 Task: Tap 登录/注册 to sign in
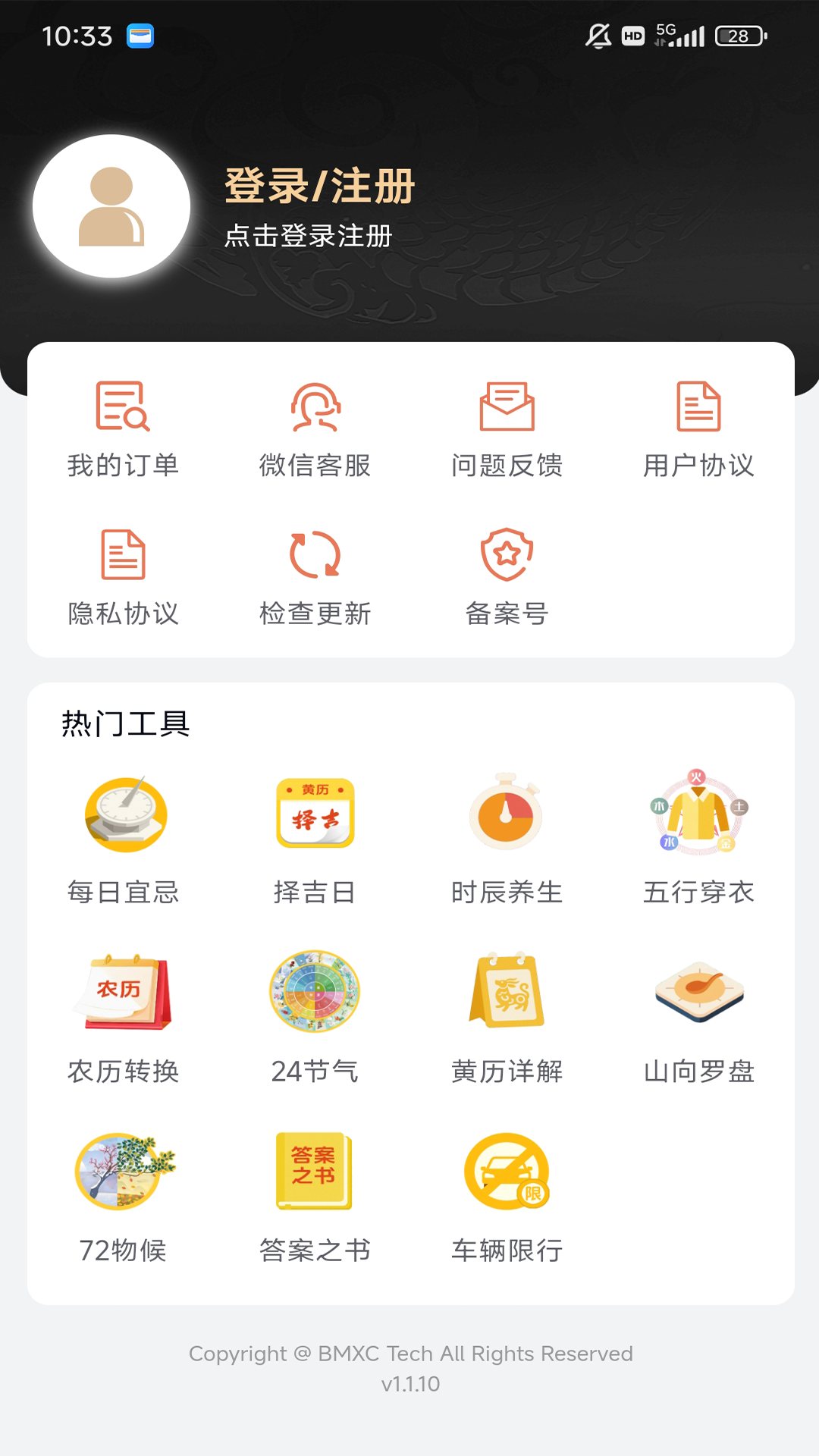318,188
